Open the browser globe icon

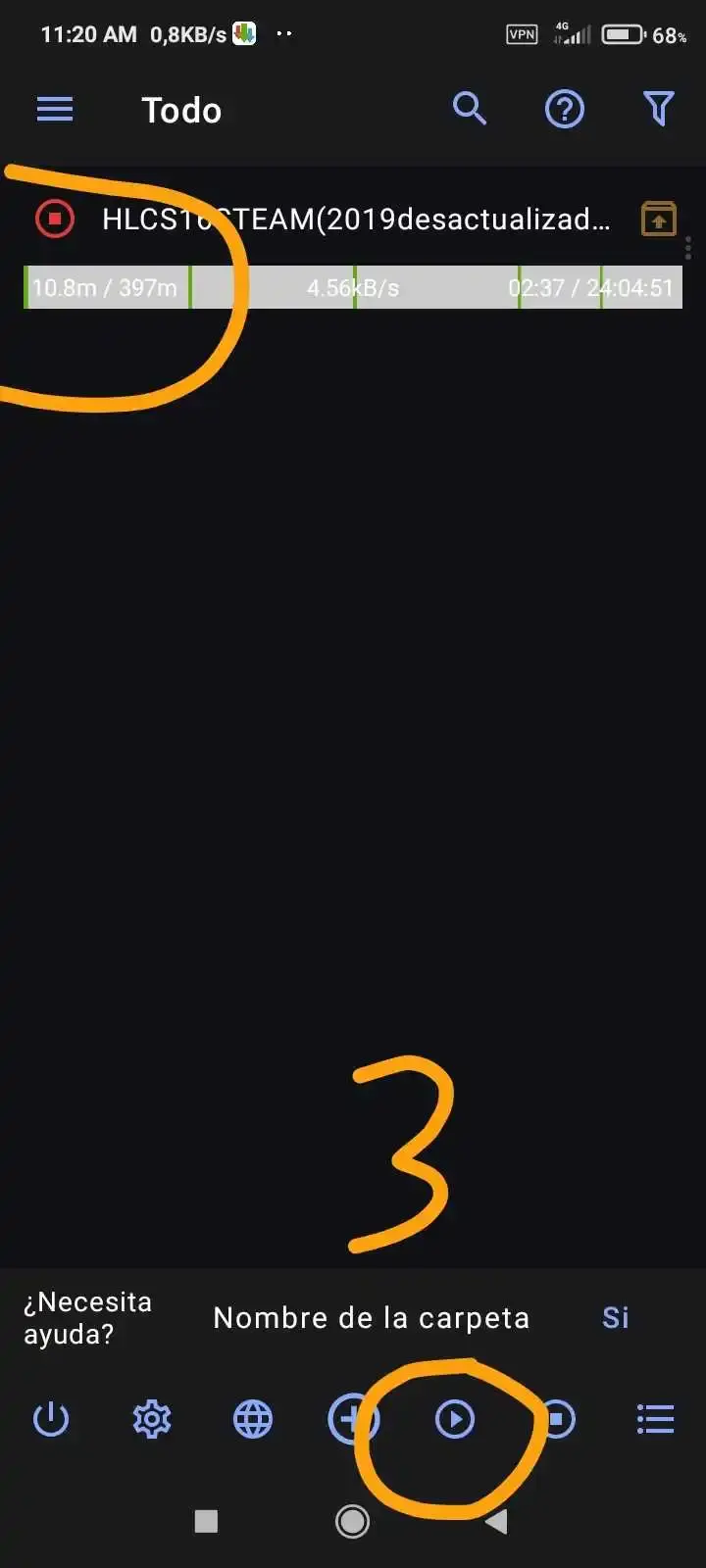click(253, 1419)
